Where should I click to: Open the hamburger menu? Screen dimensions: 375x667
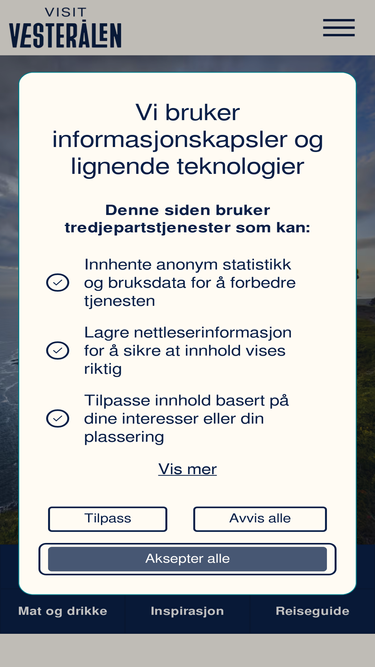click(339, 28)
